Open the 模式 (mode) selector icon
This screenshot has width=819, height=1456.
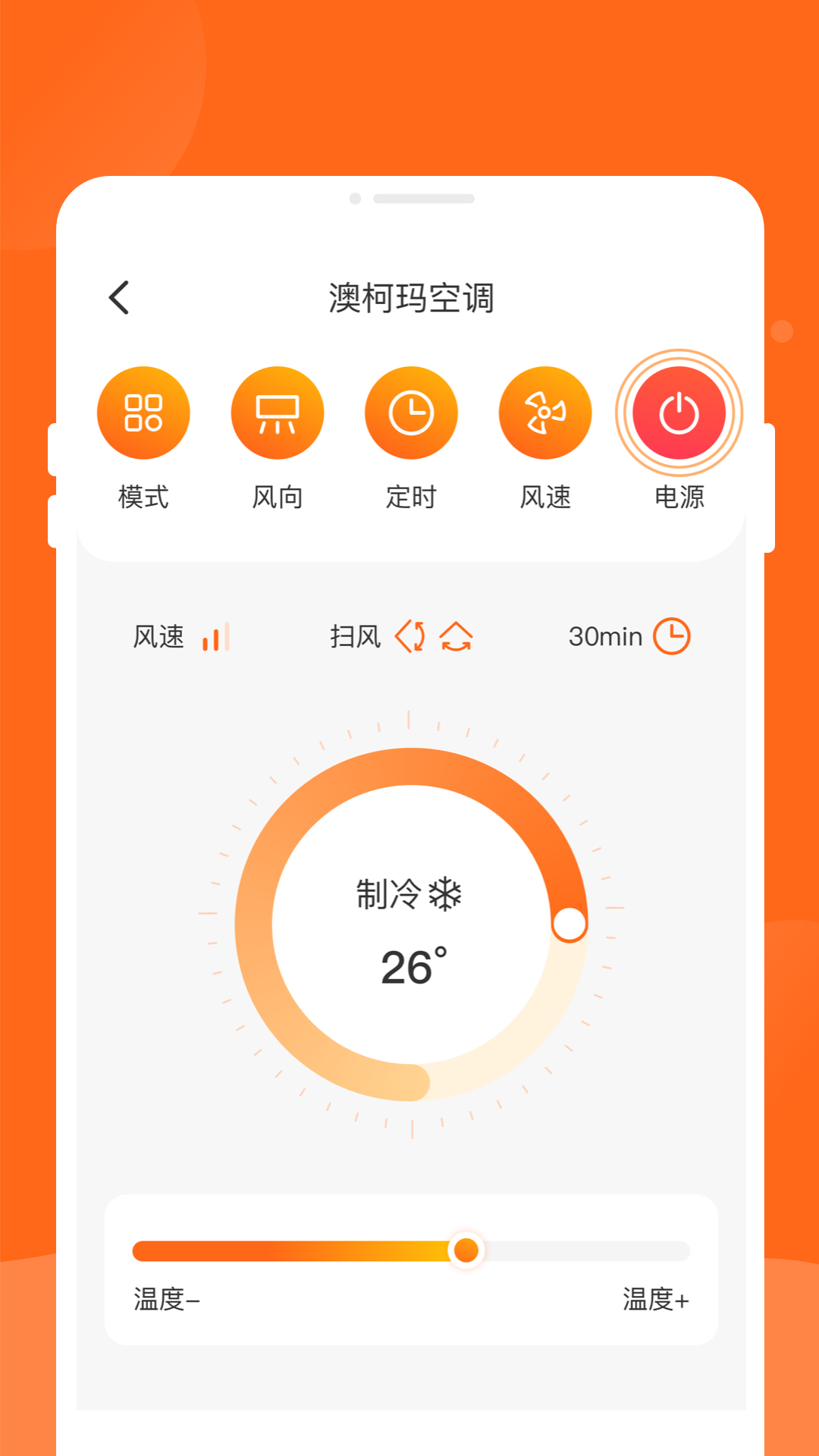pos(144,412)
